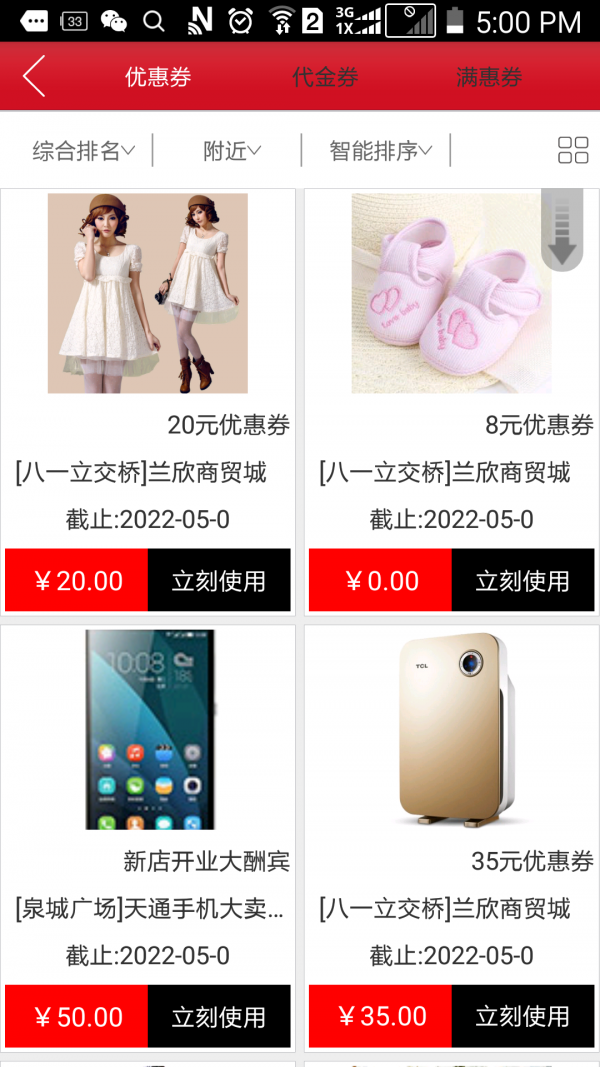Image resolution: width=600 pixels, height=1067 pixels.
Task: Switch to the 优惠券 tab
Action: pos(158,77)
